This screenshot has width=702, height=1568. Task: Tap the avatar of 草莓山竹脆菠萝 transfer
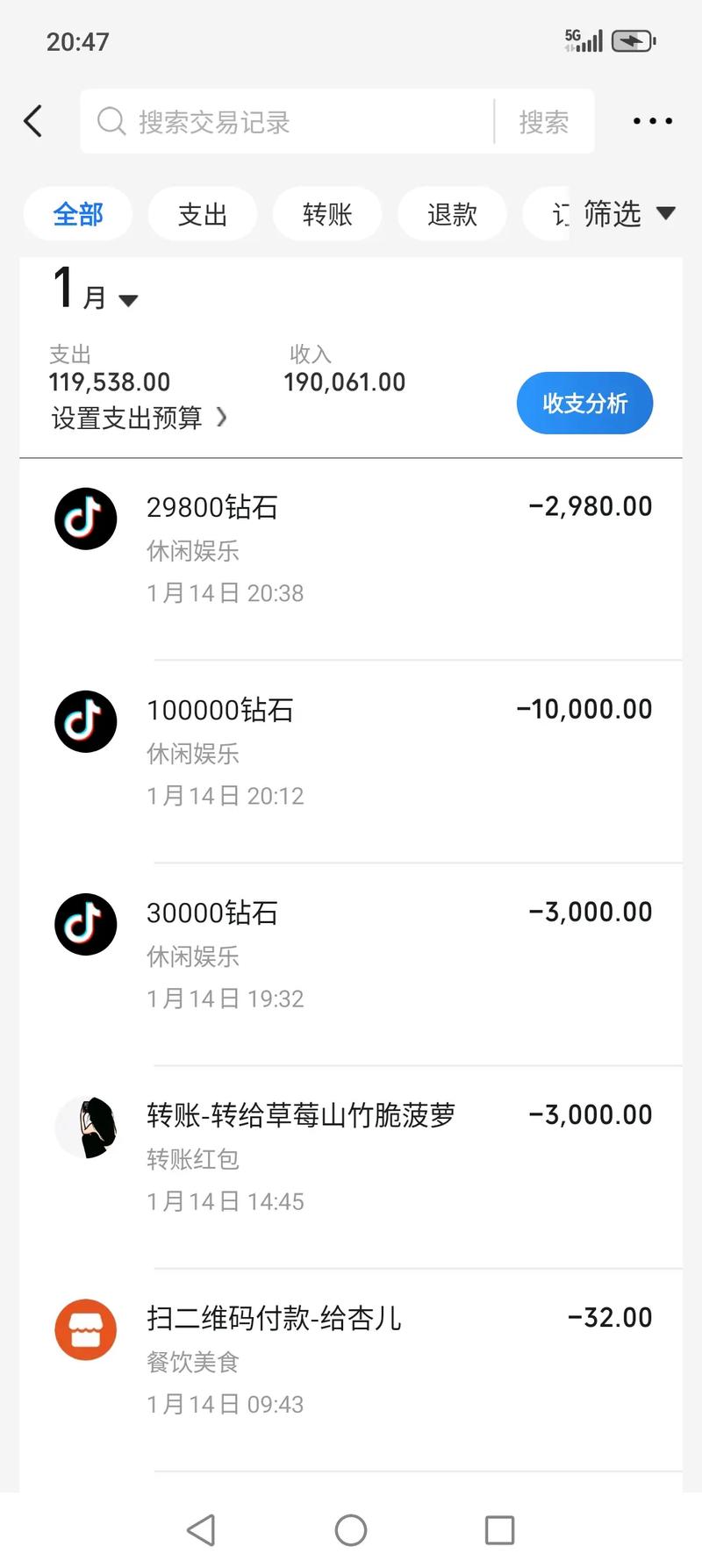coord(85,1128)
